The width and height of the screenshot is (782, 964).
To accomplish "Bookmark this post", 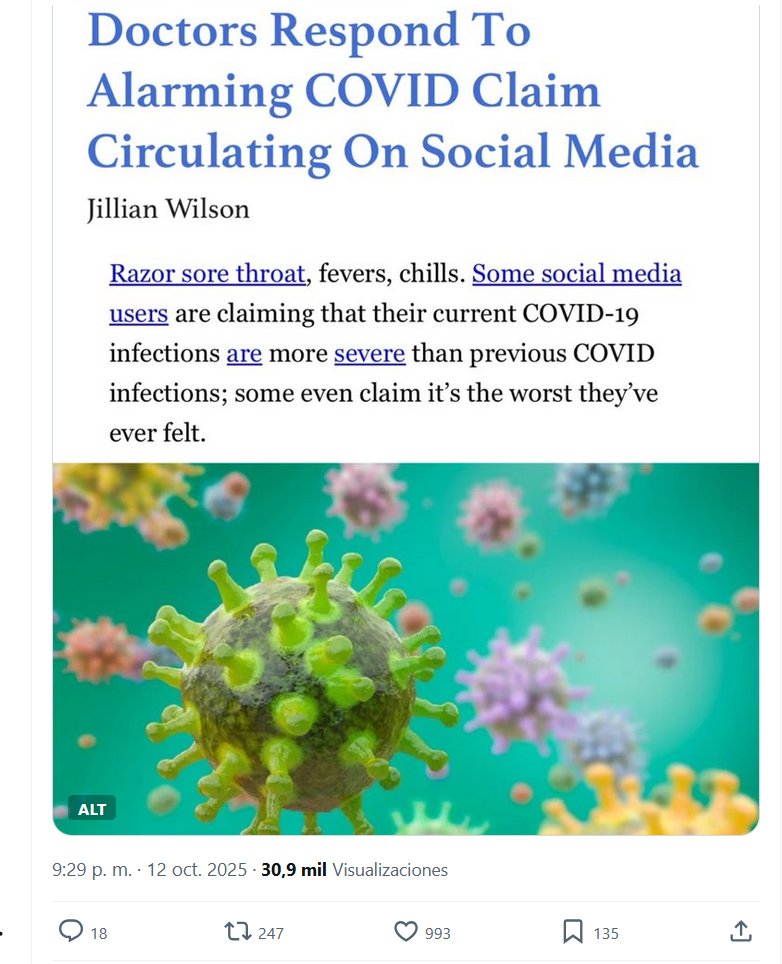I will pyautogui.click(x=573, y=932).
